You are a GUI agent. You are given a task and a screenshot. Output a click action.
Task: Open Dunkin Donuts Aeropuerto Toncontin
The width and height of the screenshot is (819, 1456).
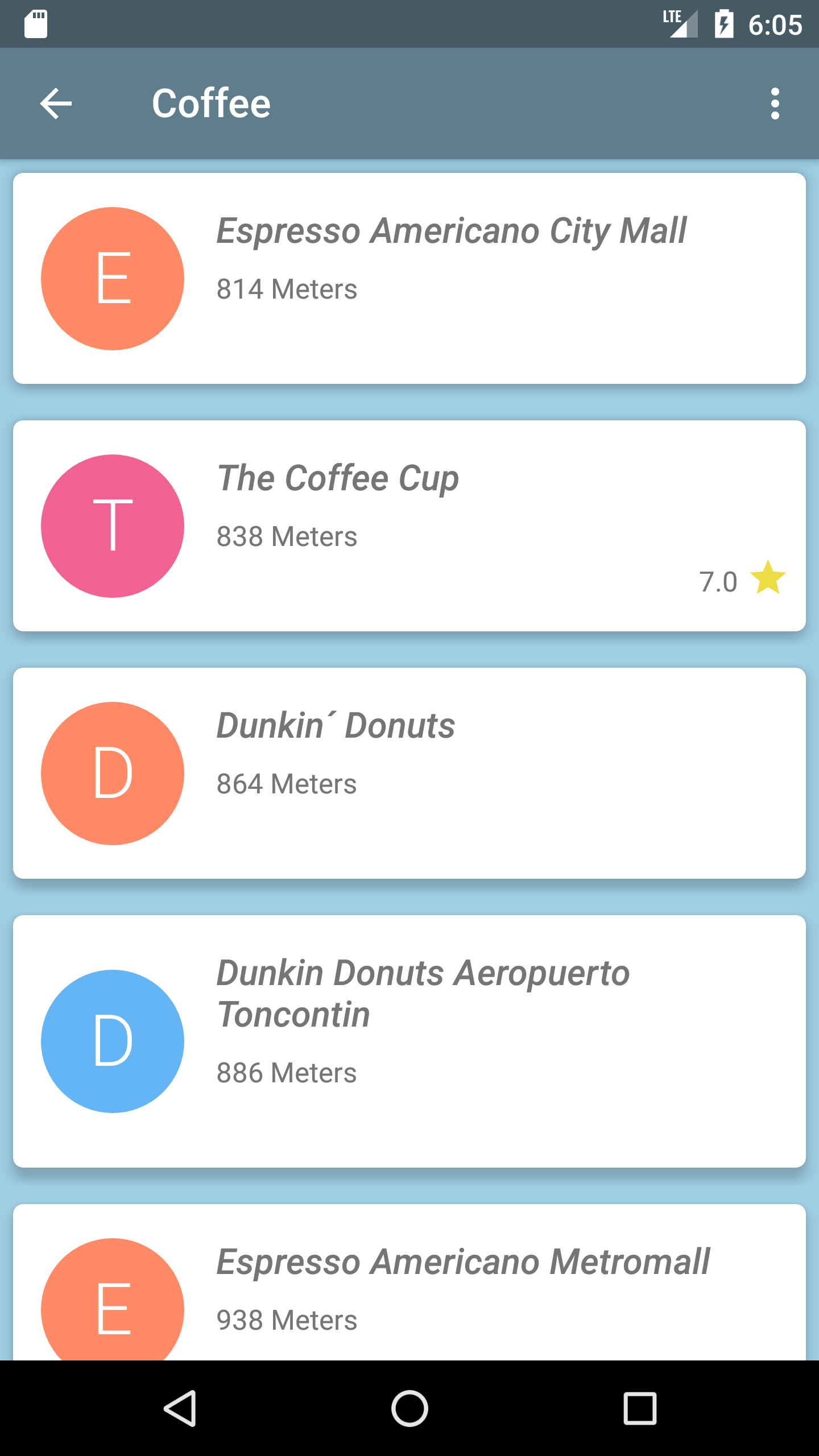(x=409, y=1041)
